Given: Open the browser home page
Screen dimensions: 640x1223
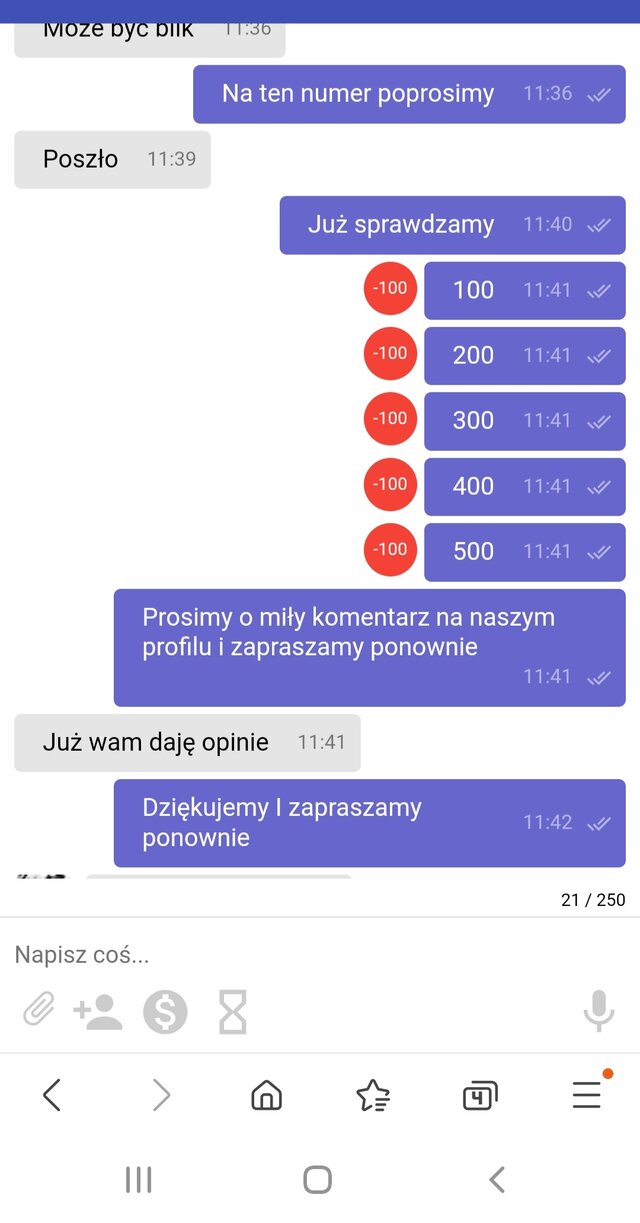Looking at the screenshot, I should (x=266, y=1096).
